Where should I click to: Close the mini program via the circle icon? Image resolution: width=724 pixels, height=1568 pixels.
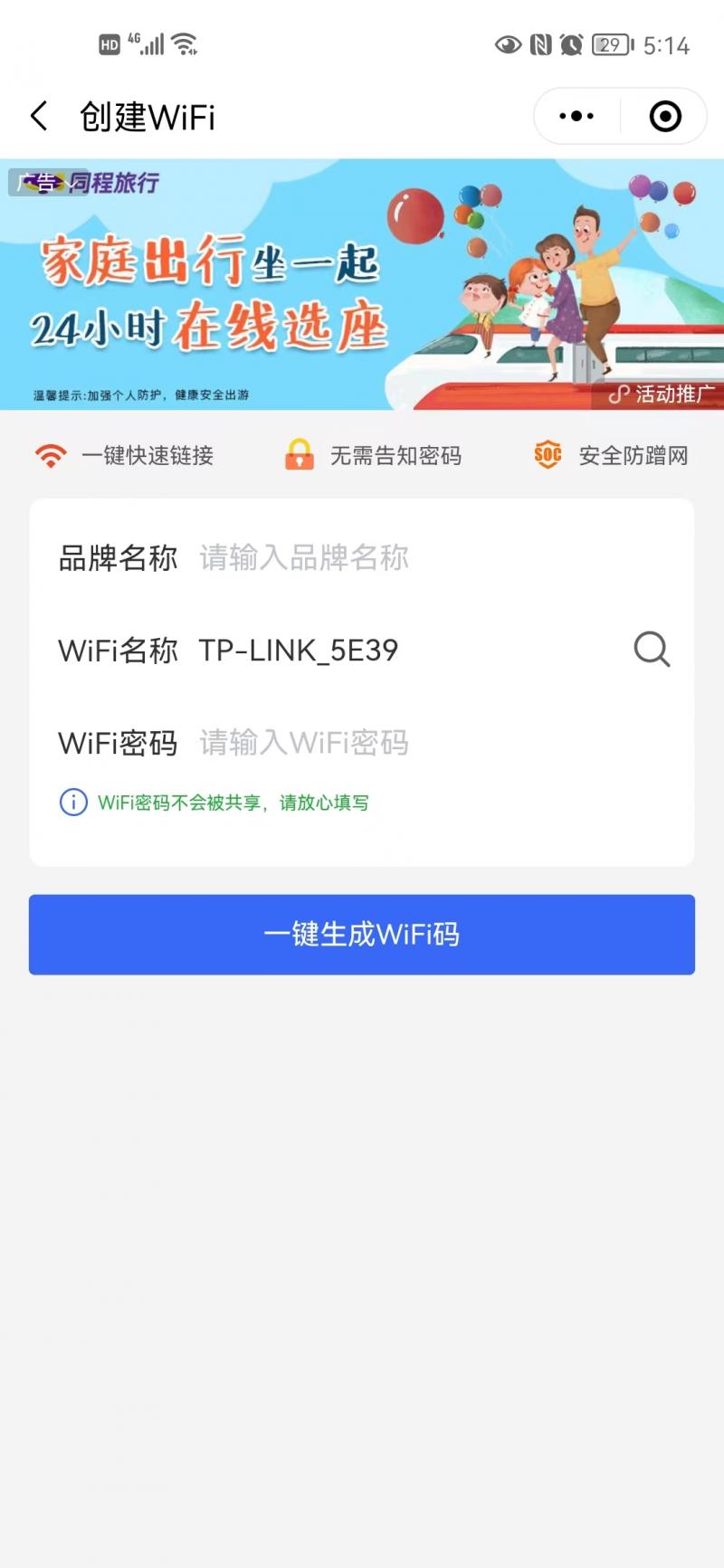pos(665,117)
